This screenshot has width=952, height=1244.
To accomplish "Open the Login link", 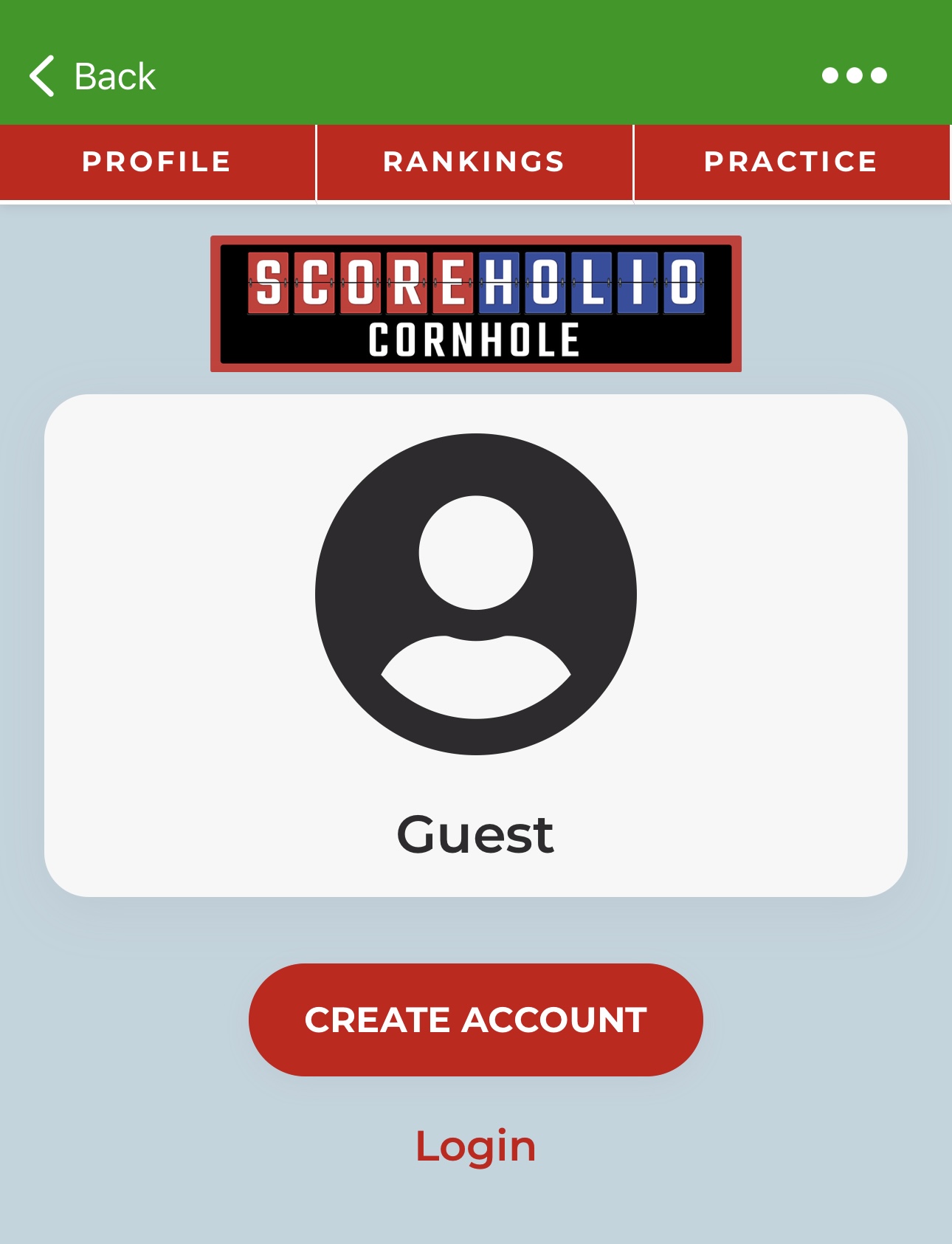I will coord(476,1146).
